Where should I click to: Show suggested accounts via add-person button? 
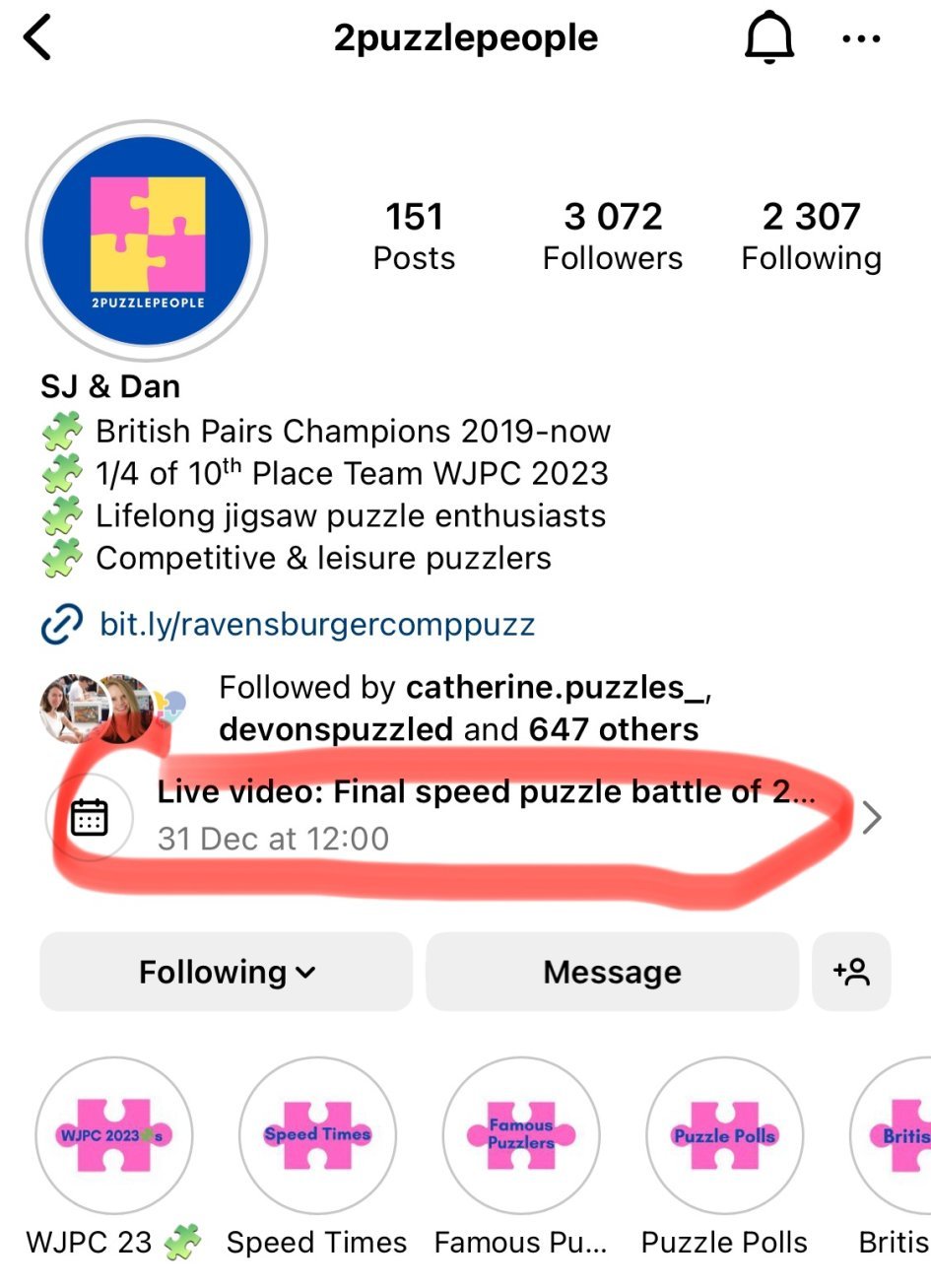(851, 973)
